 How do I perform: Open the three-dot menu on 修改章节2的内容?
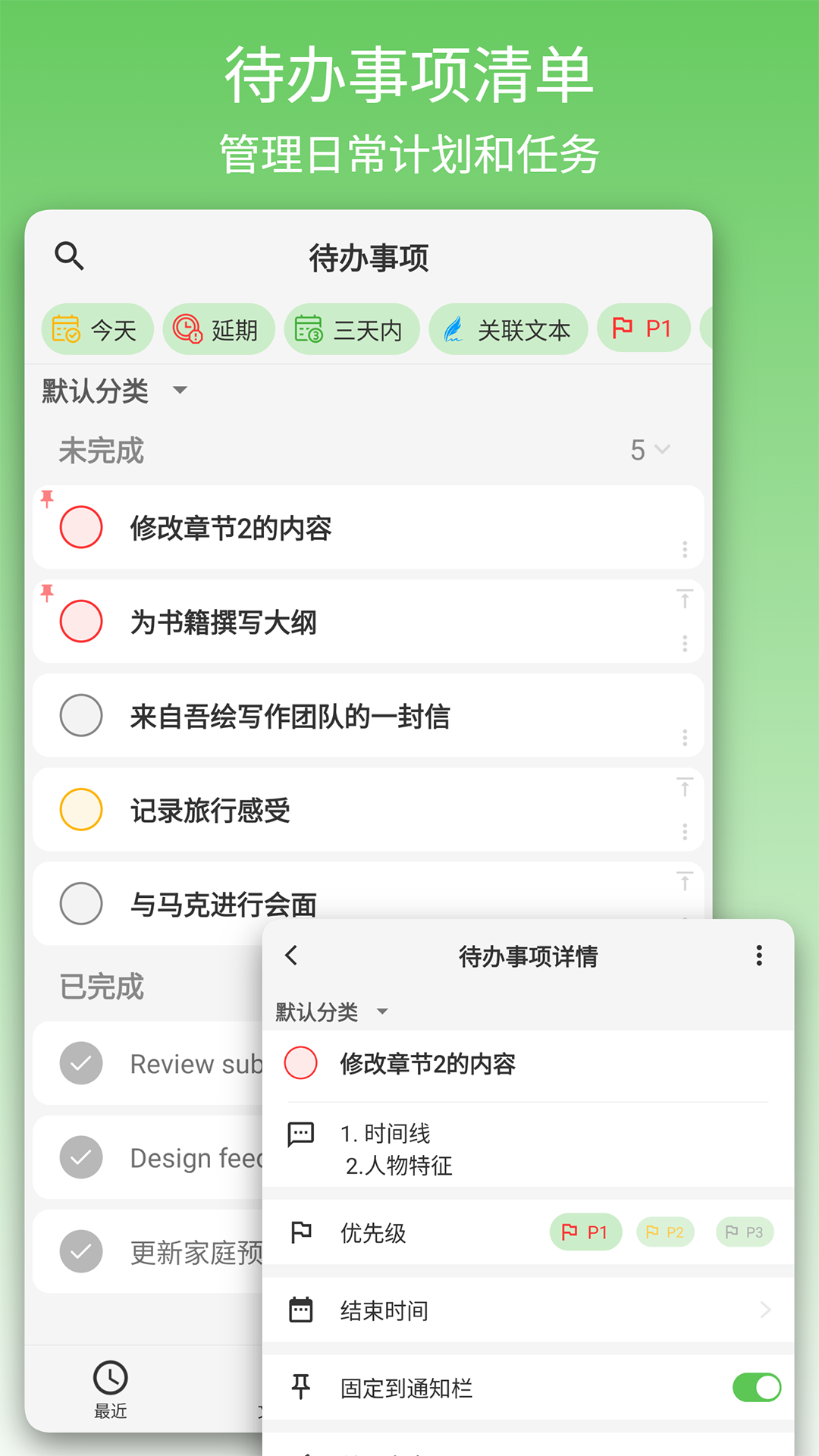coord(685,549)
